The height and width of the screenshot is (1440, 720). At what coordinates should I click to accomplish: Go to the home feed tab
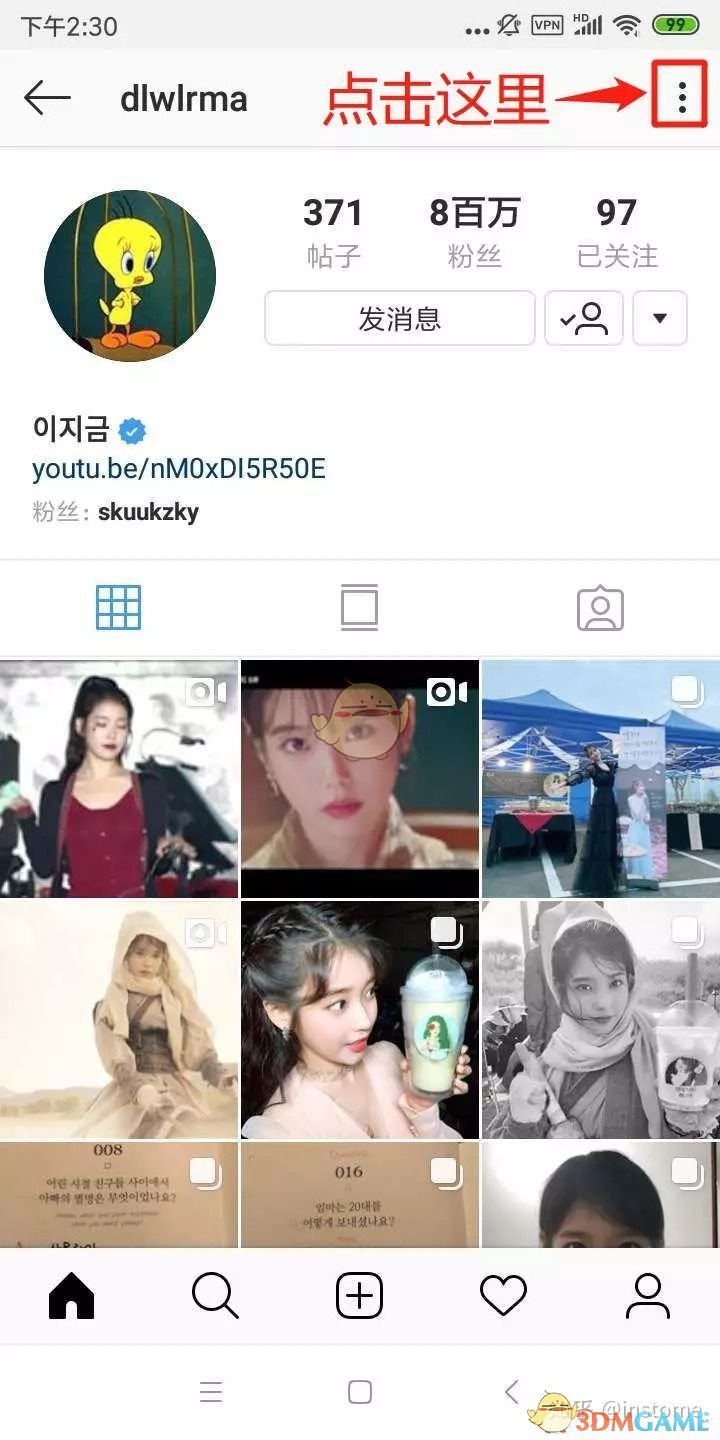(72, 1297)
